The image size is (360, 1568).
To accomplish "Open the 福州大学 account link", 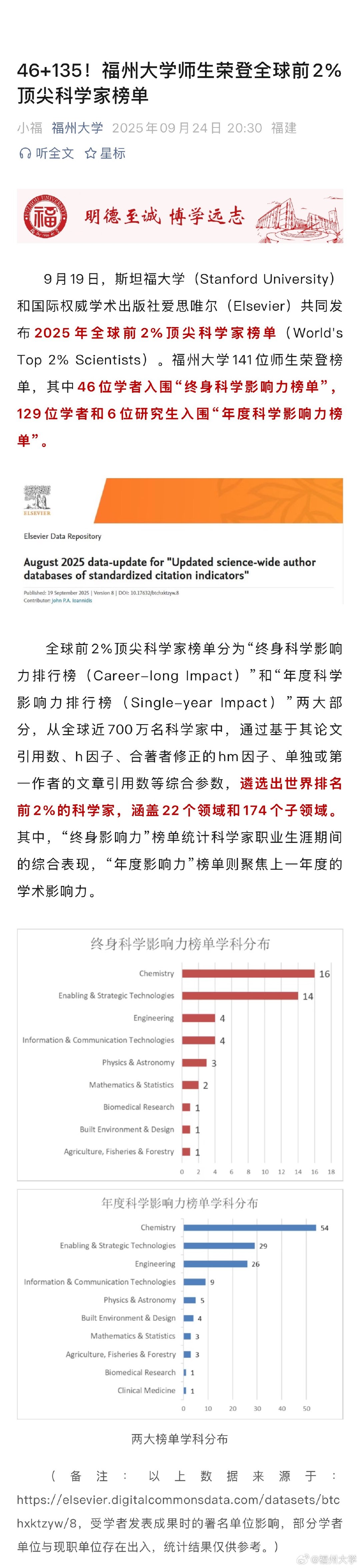I will (77, 128).
